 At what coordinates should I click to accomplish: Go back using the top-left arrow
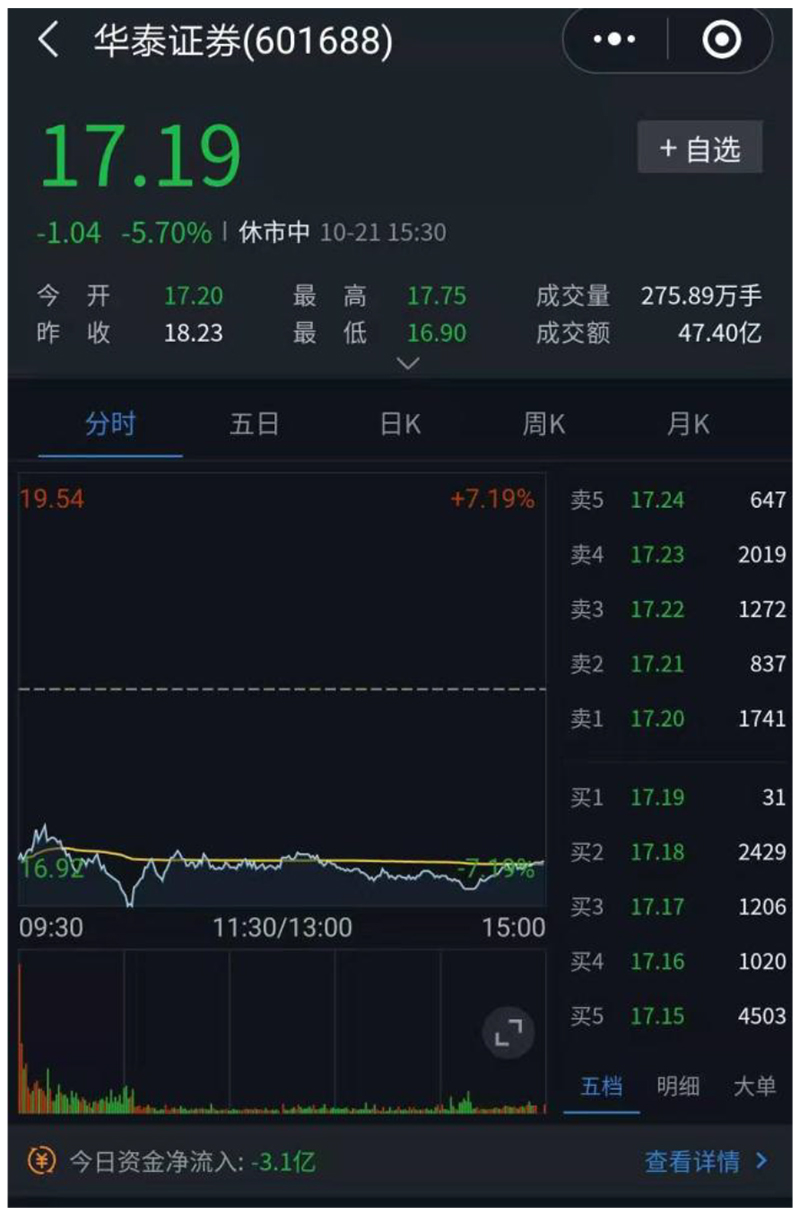click(x=48, y=40)
